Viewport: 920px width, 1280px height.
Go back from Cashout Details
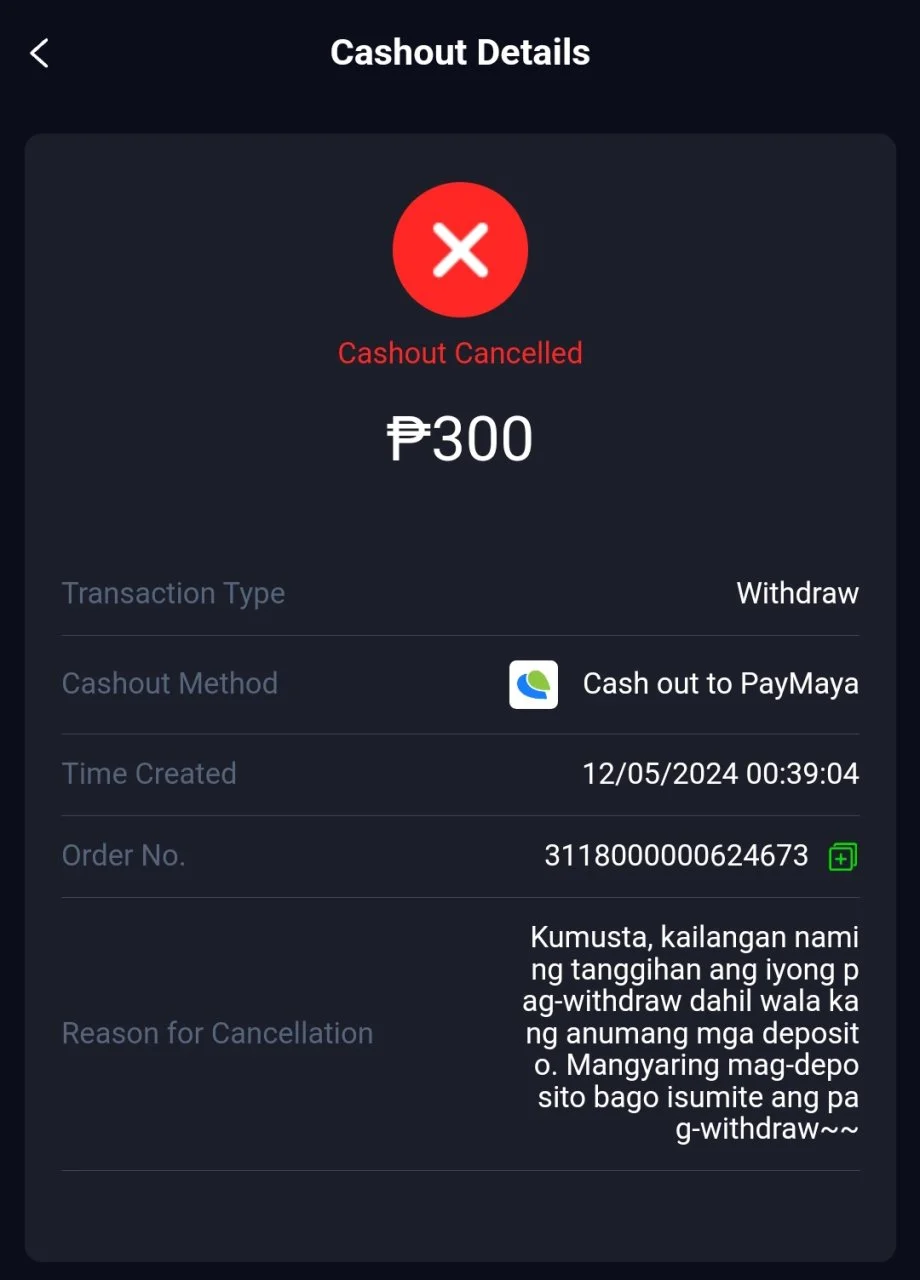(40, 53)
